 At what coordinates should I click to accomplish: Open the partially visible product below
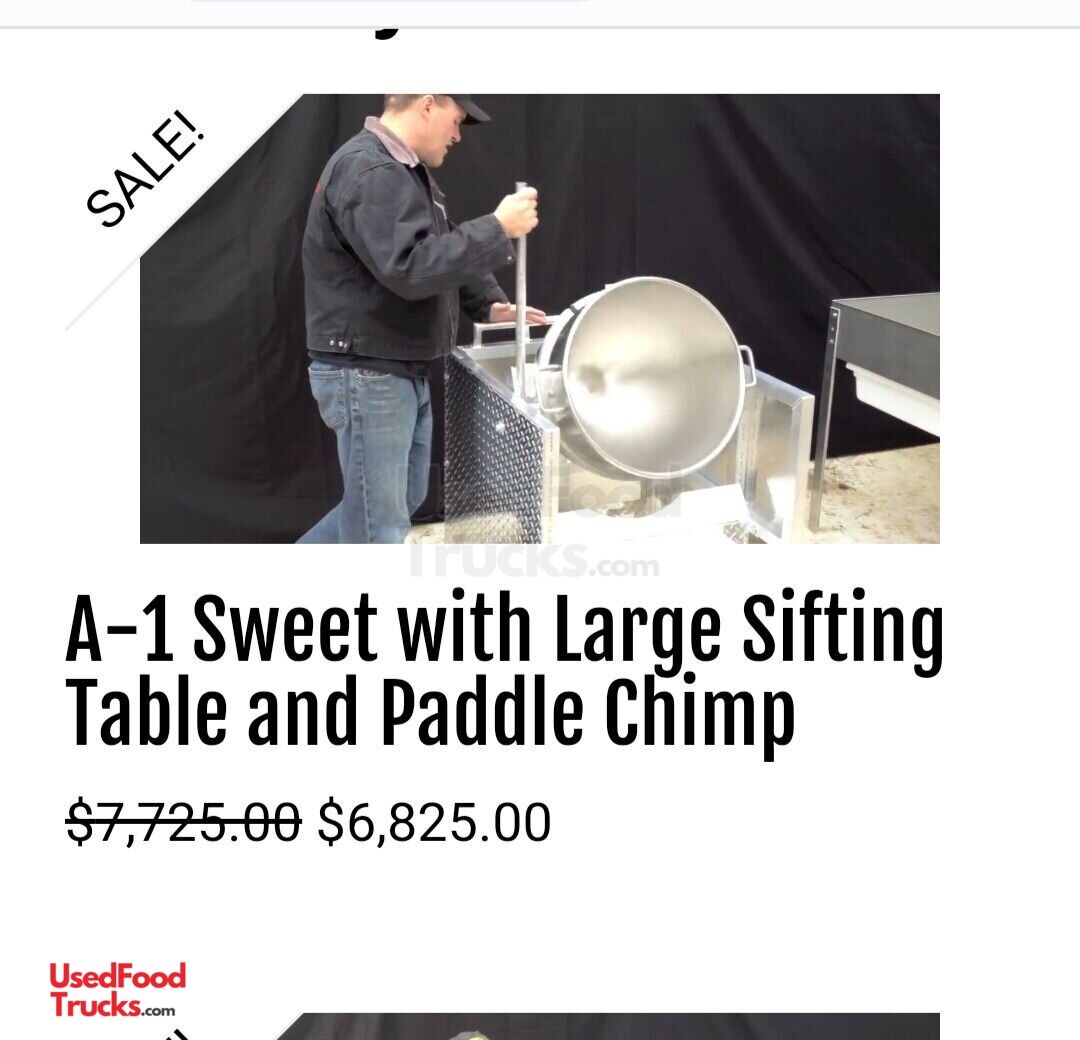[600, 1027]
